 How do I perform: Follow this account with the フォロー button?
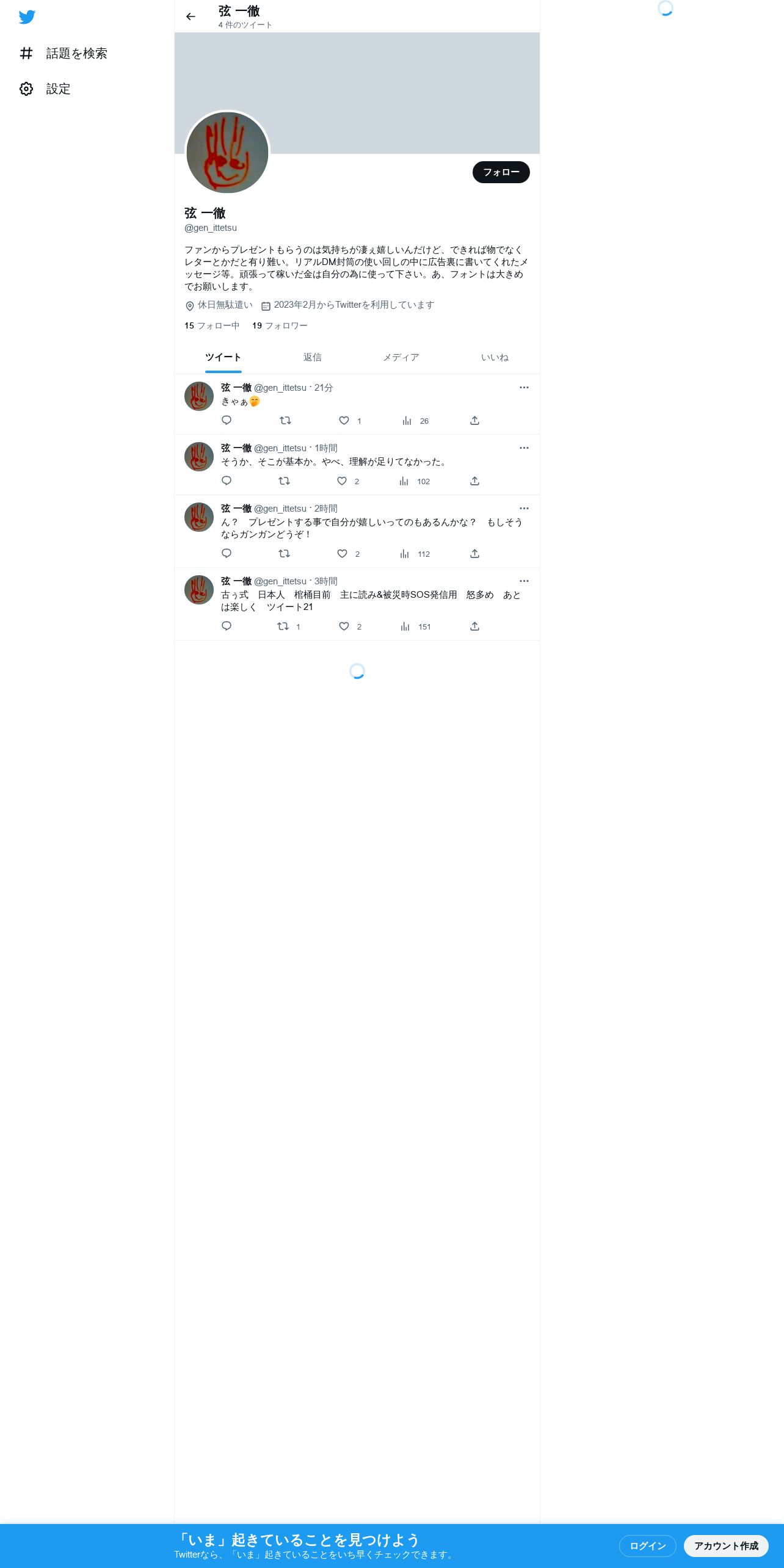[x=501, y=172]
